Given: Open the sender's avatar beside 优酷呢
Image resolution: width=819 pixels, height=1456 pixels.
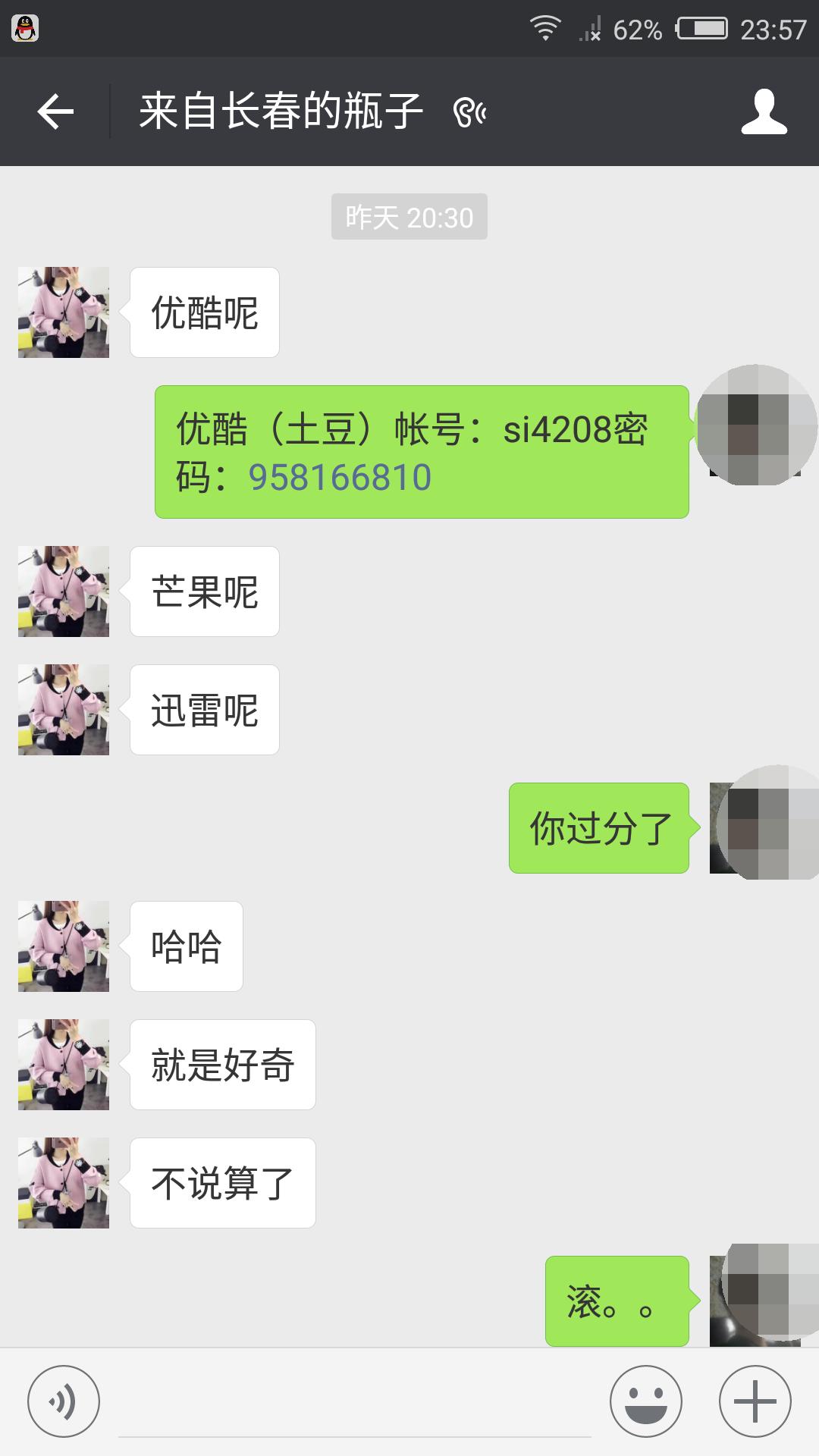Looking at the screenshot, I should (x=63, y=311).
